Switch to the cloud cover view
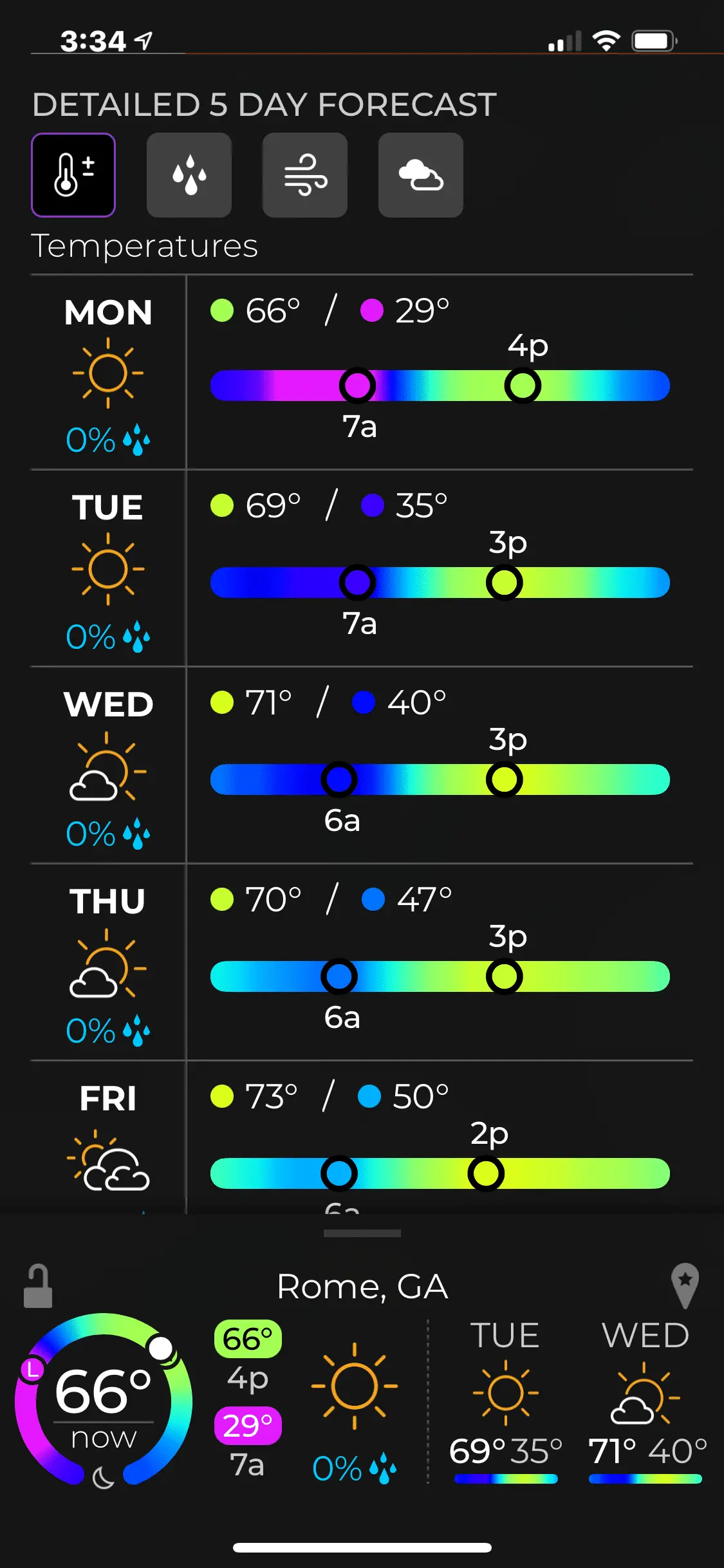The width and height of the screenshot is (724, 1568). (x=421, y=175)
